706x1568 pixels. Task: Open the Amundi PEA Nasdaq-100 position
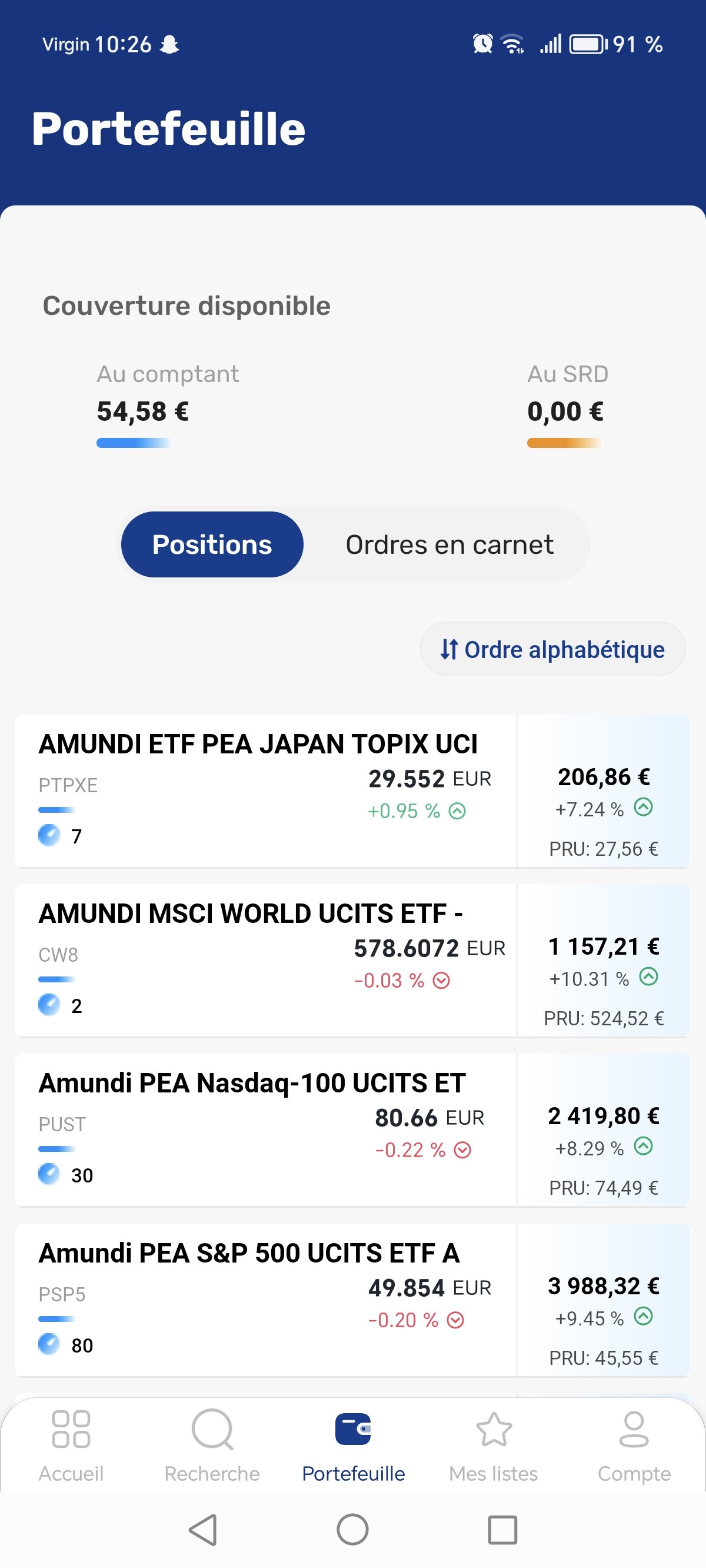[352, 1130]
